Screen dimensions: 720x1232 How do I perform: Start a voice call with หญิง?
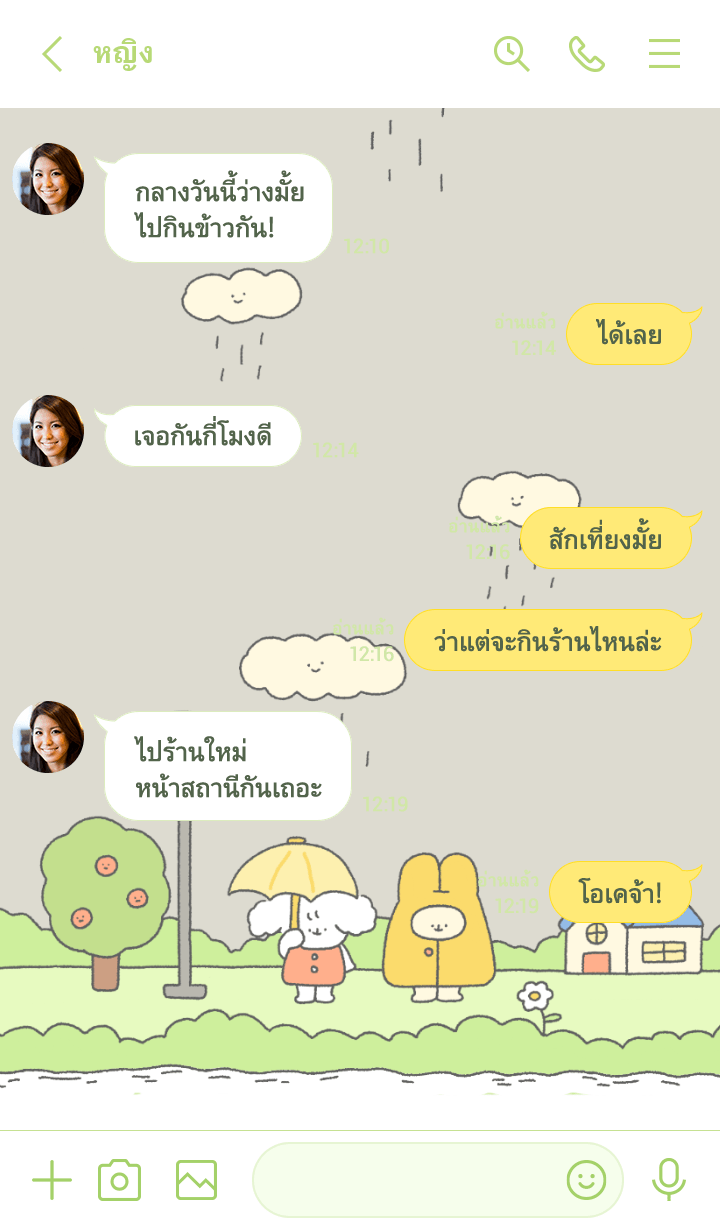(587, 54)
